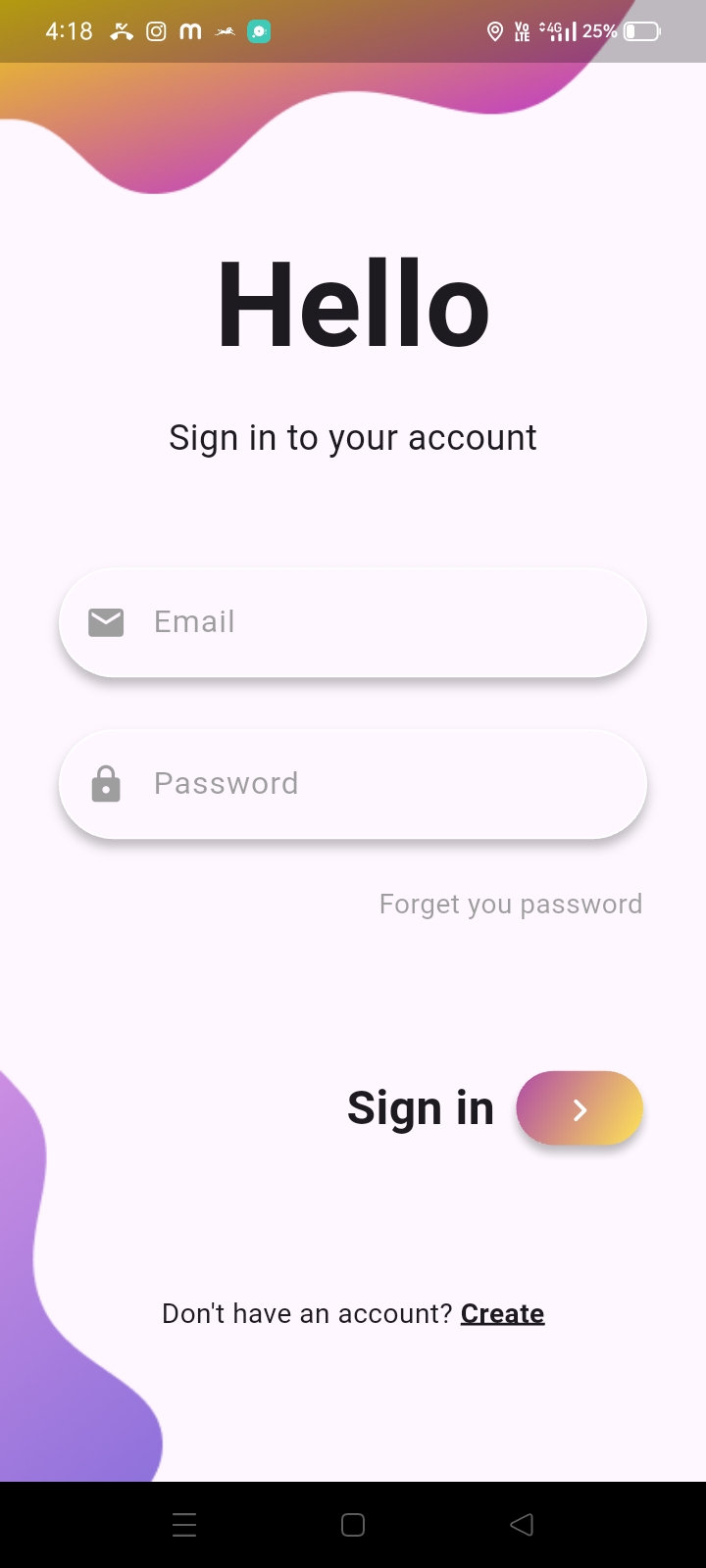Tap the gradient arrow Sign in button
Image resolution: width=706 pixels, height=1568 pixels.
tap(580, 1108)
